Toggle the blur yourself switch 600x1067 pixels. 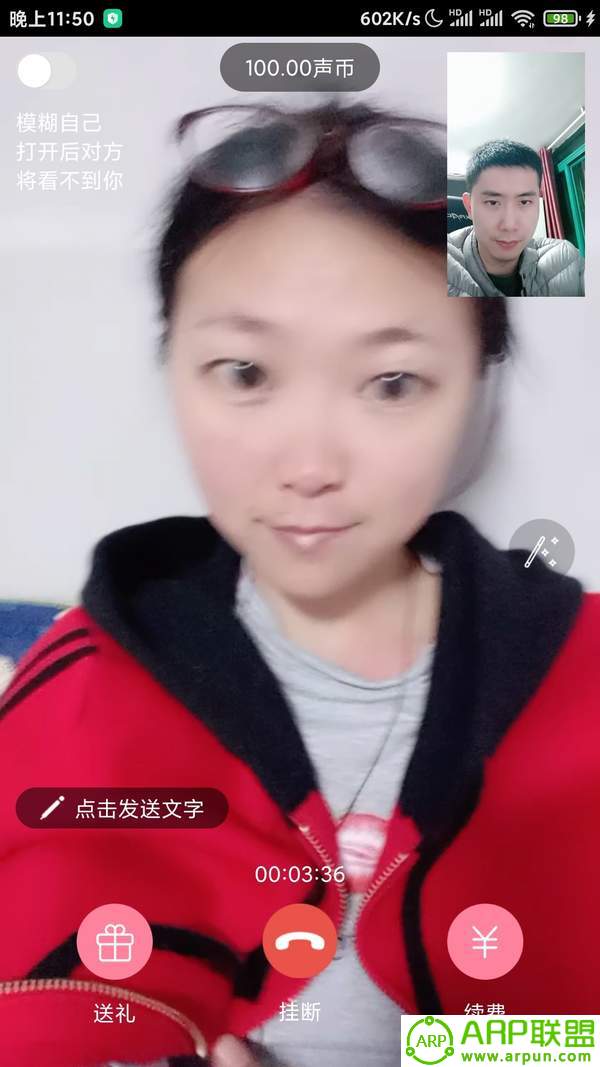pos(46,71)
